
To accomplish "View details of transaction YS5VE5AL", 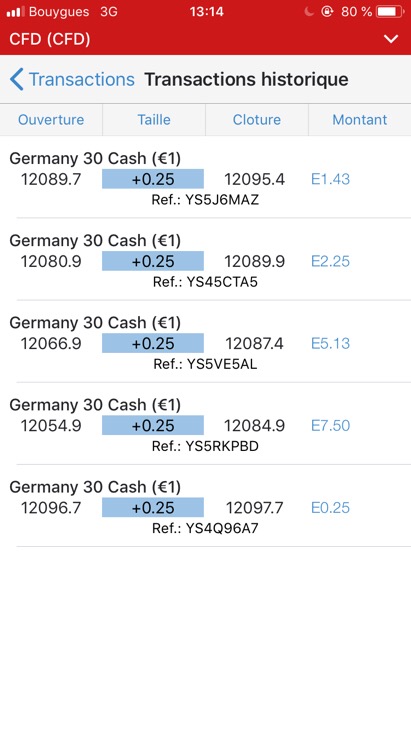I will (206, 342).
